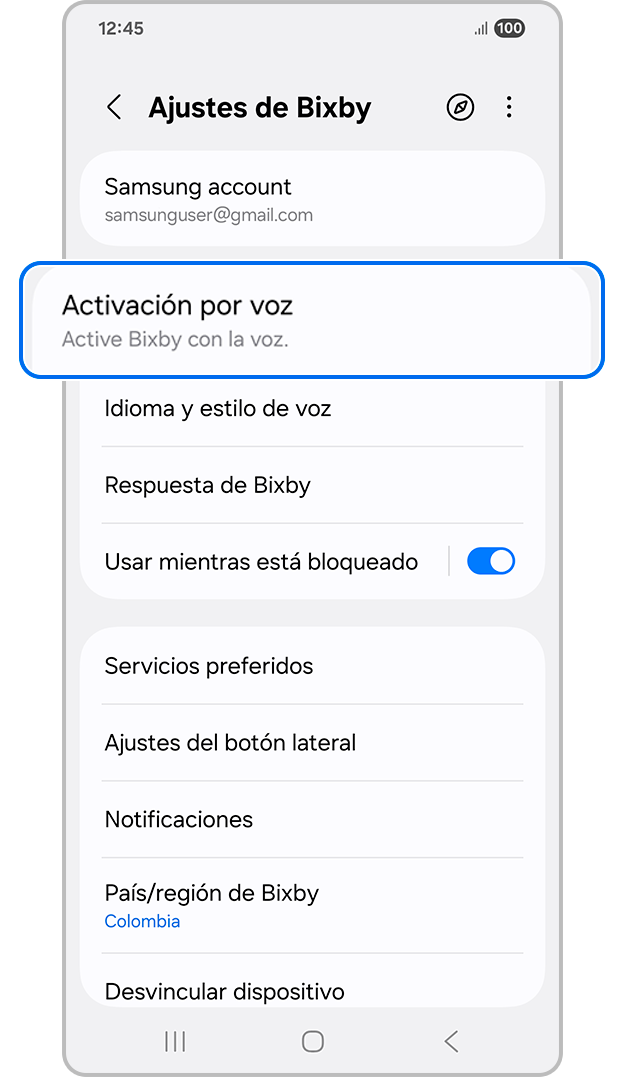The width and height of the screenshot is (624, 1077).
Task: Go back from Ajustes de Bixby
Action: tap(115, 108)
